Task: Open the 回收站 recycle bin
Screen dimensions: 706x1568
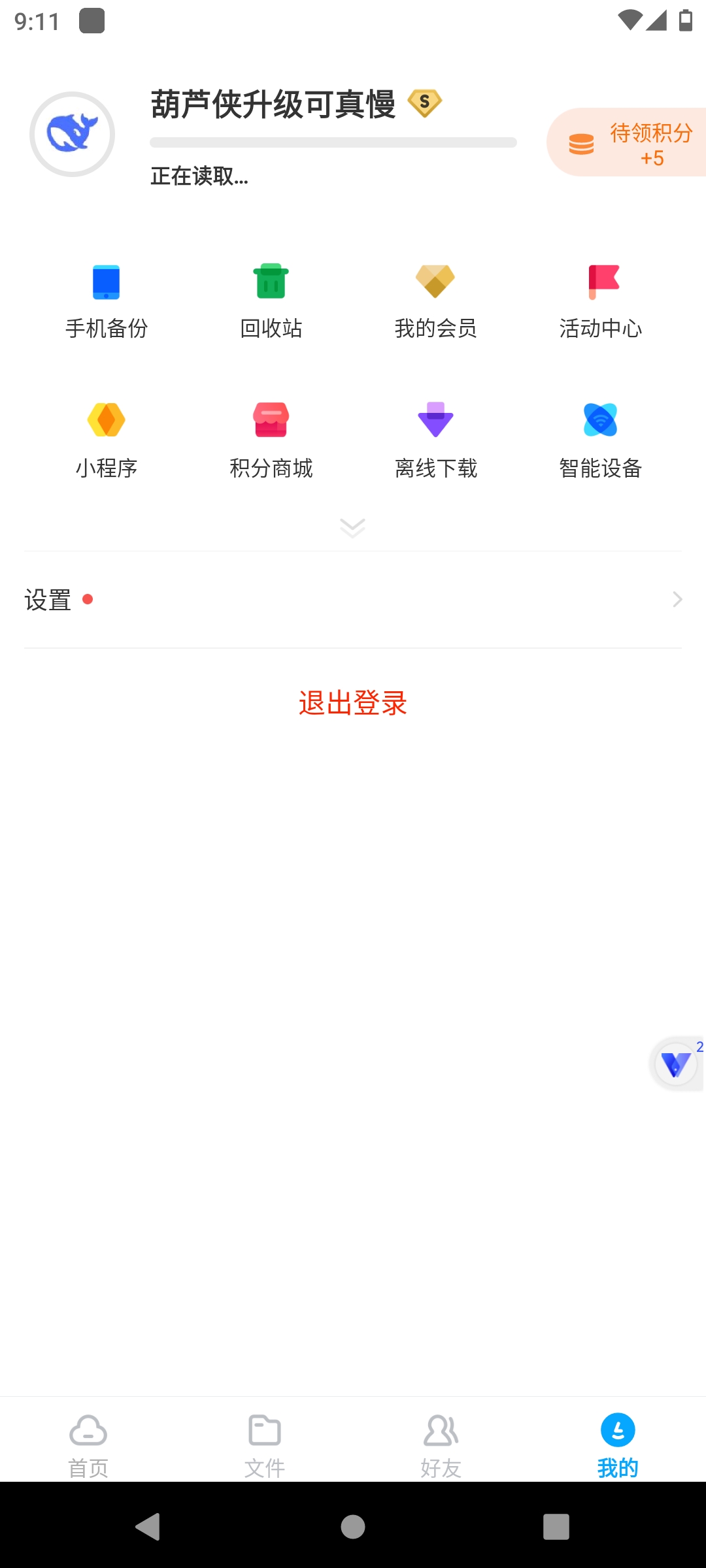Action: click(x=271, y=297)
